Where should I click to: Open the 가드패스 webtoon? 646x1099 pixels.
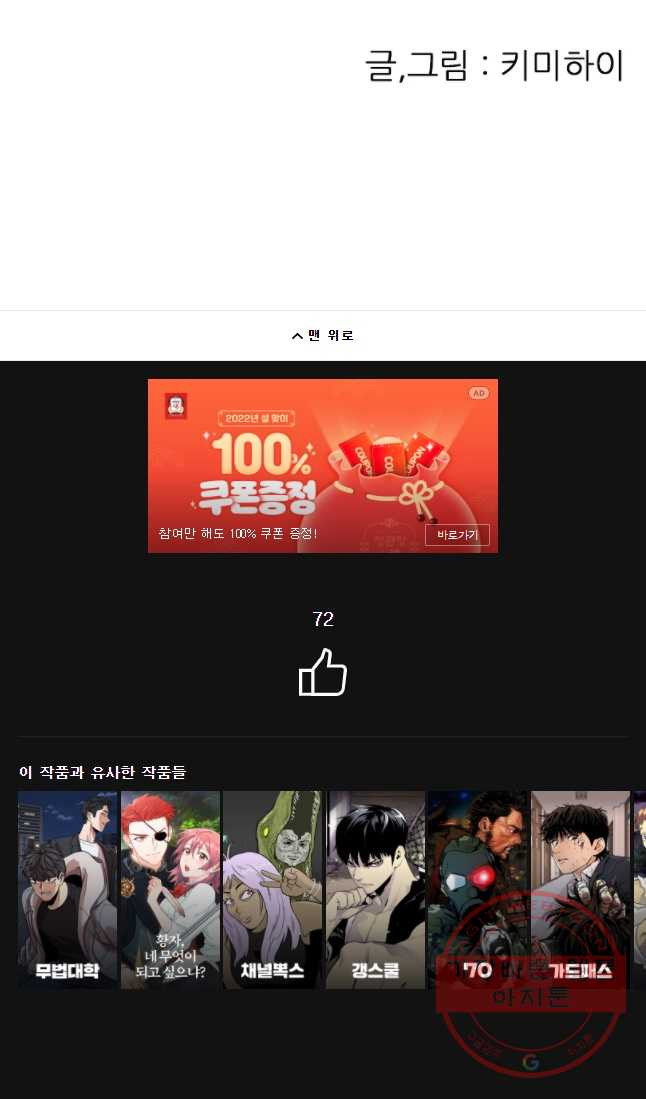[x=580, y=890]
